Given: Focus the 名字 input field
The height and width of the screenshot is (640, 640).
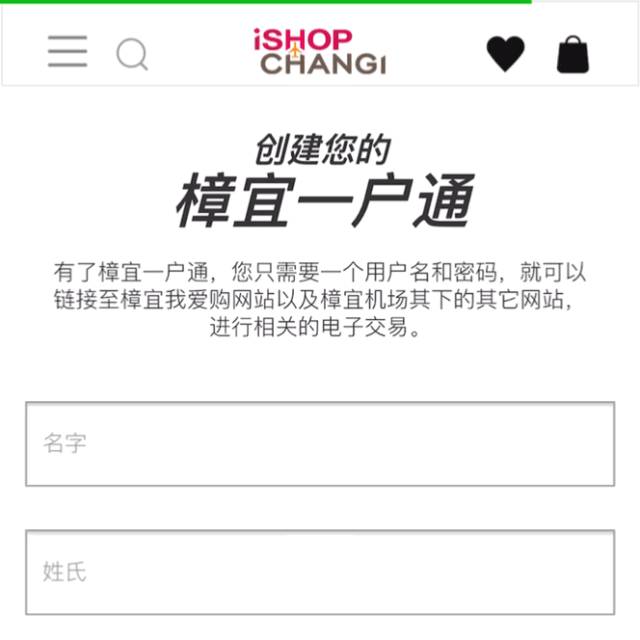Looking at the screenshot, I should coord(320,444).
